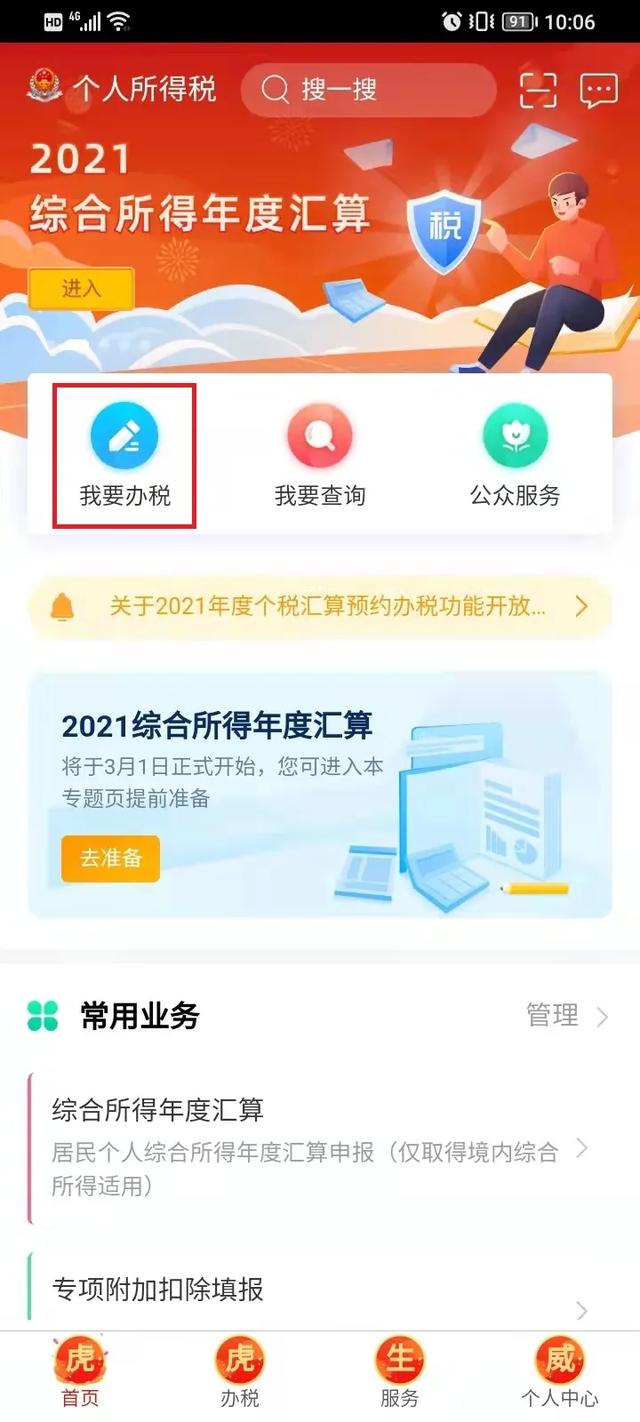Open 管理 for 常用业务
The image size is (640, 1422).
point(566,1016)
